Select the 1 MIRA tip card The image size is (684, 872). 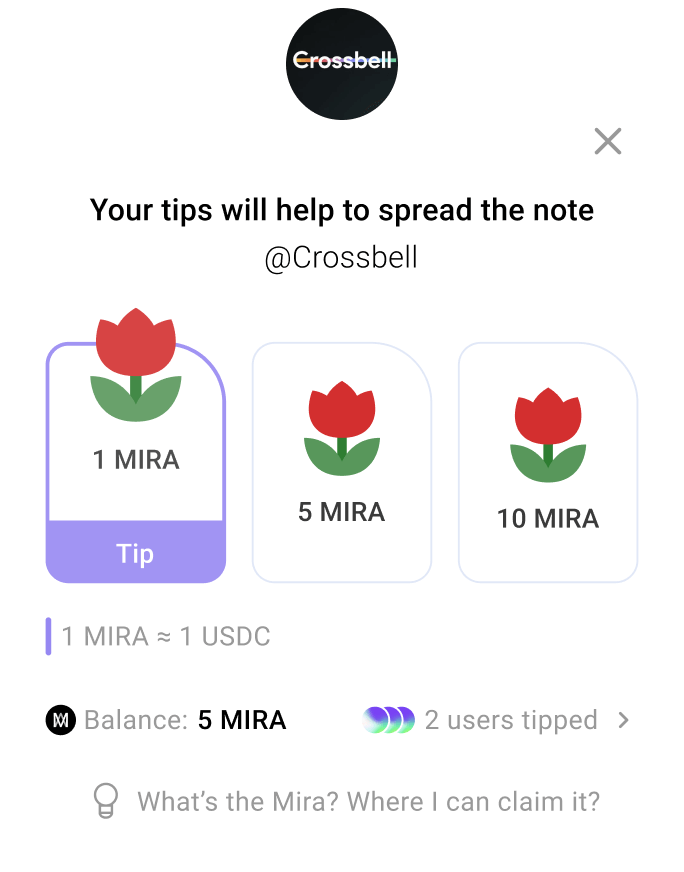click(136, 430)
